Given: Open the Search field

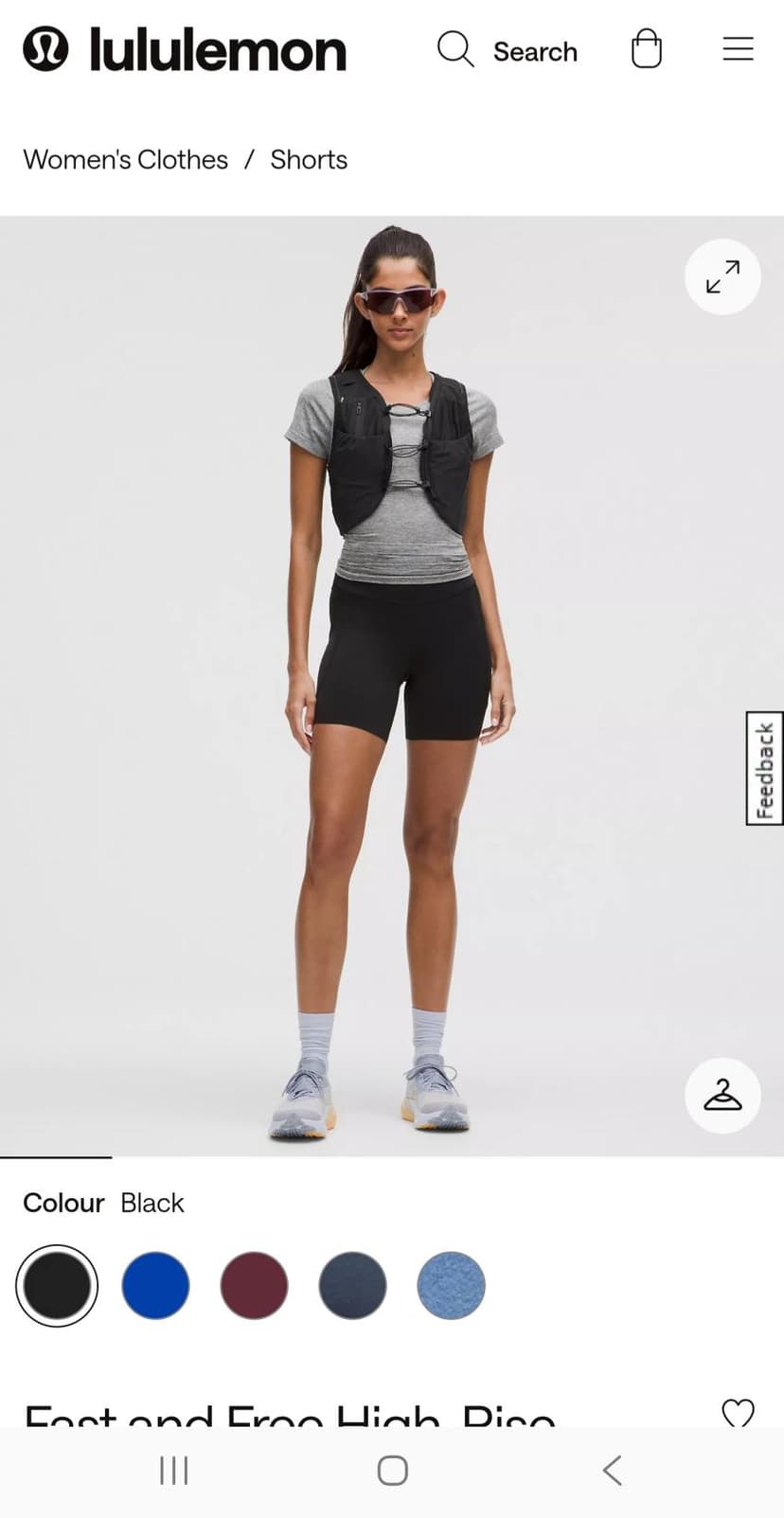Looking at the screenshot, I should pos(508,49).
